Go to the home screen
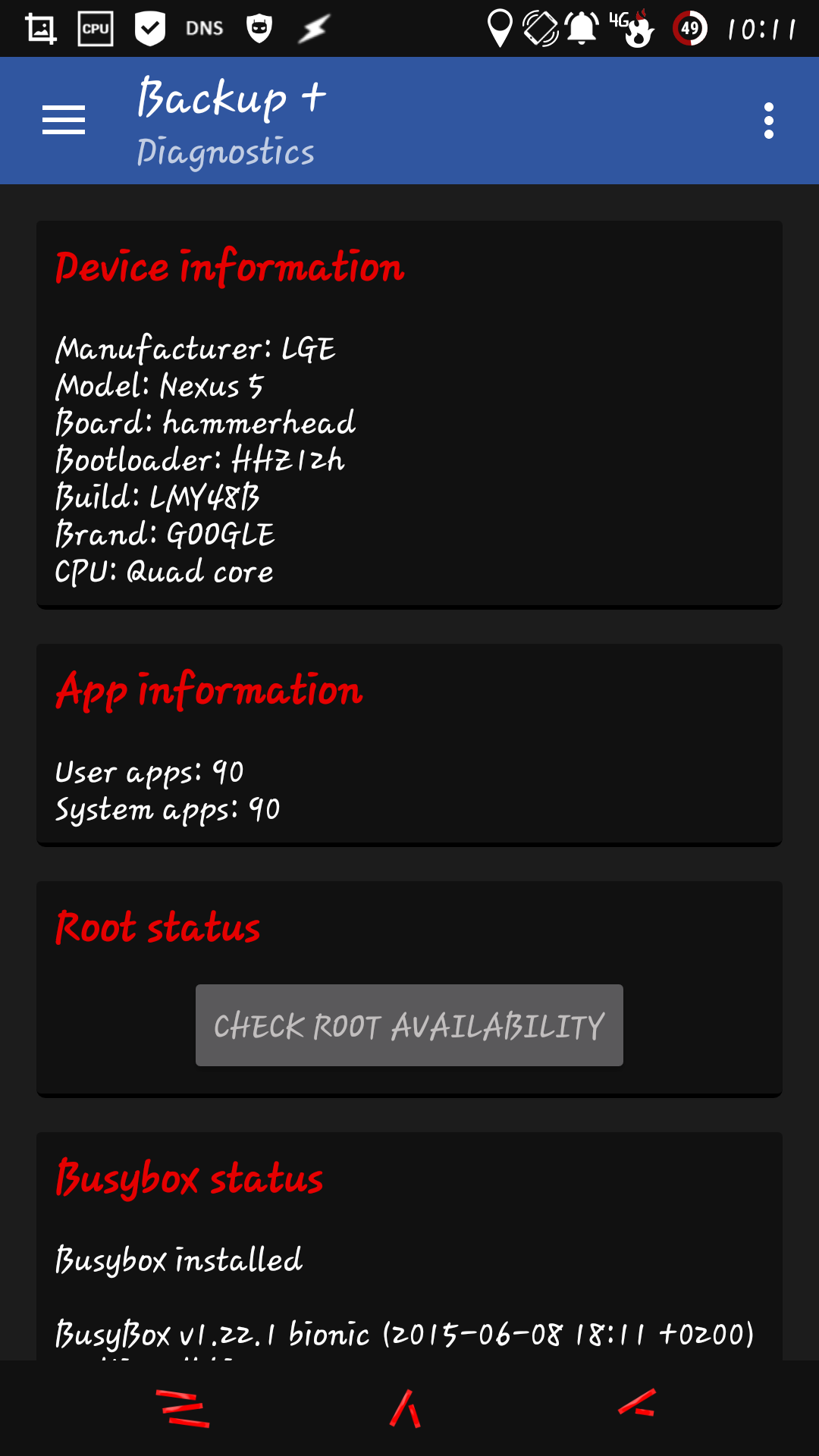This screenshot has height=1456, width=819. coord(406,1408)
